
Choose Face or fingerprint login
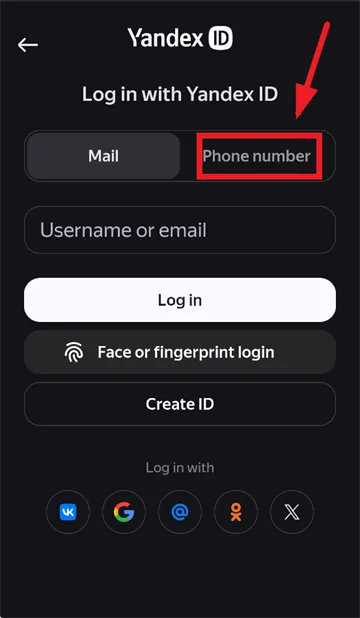(x=180, y=352)
